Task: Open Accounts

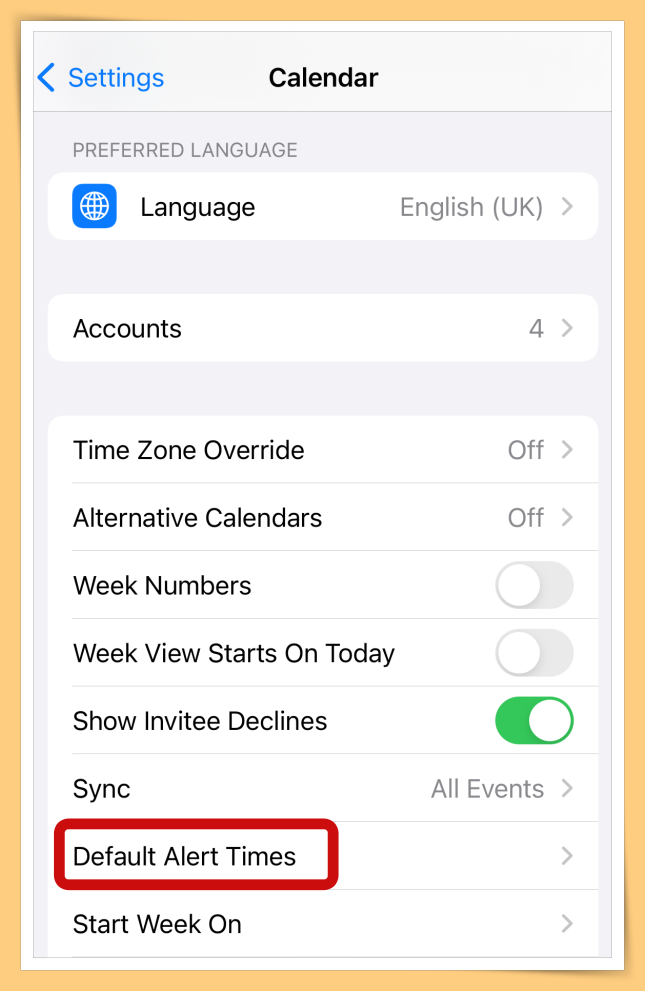Action: coord(322,329)
